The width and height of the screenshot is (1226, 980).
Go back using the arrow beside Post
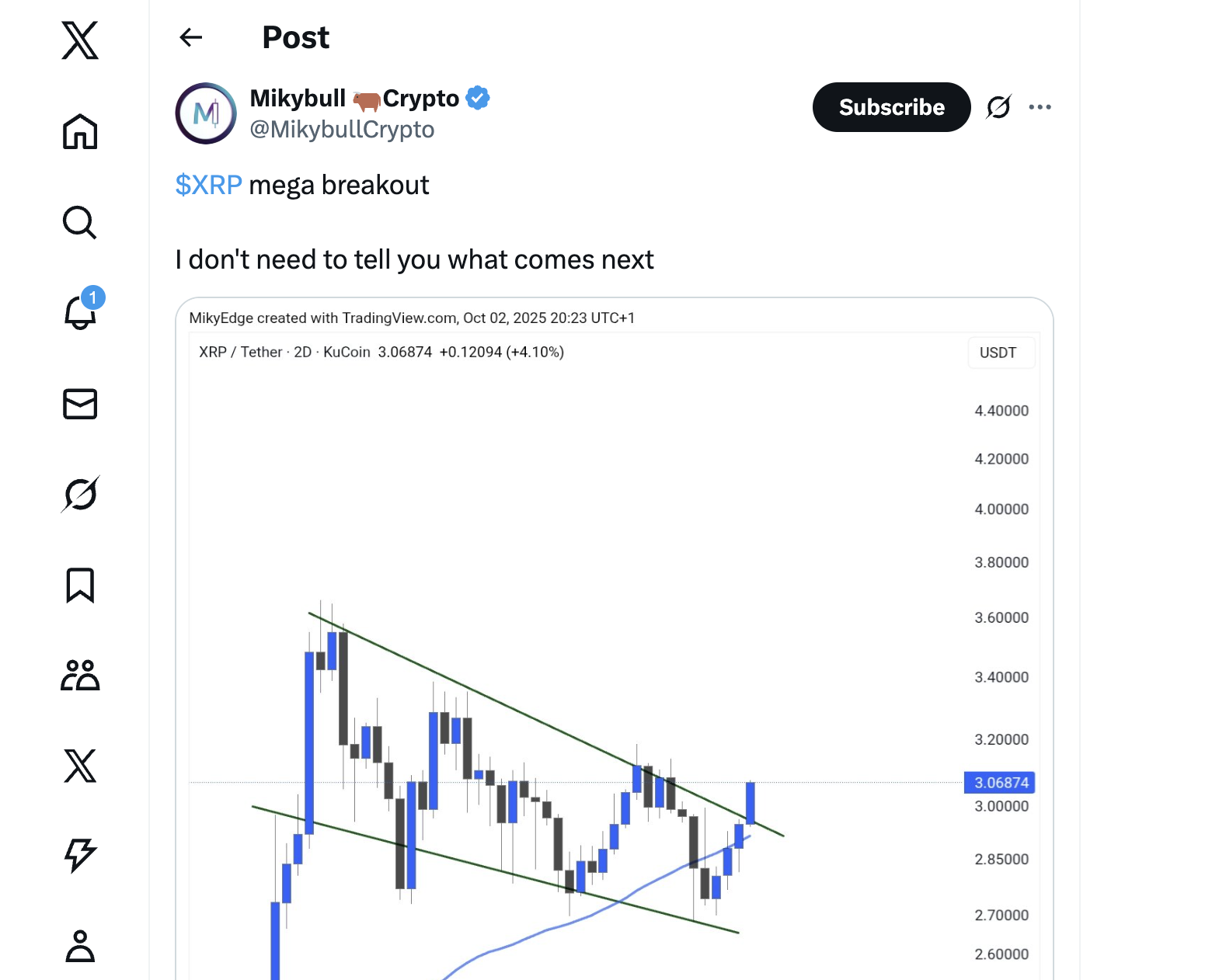[190, 37]
